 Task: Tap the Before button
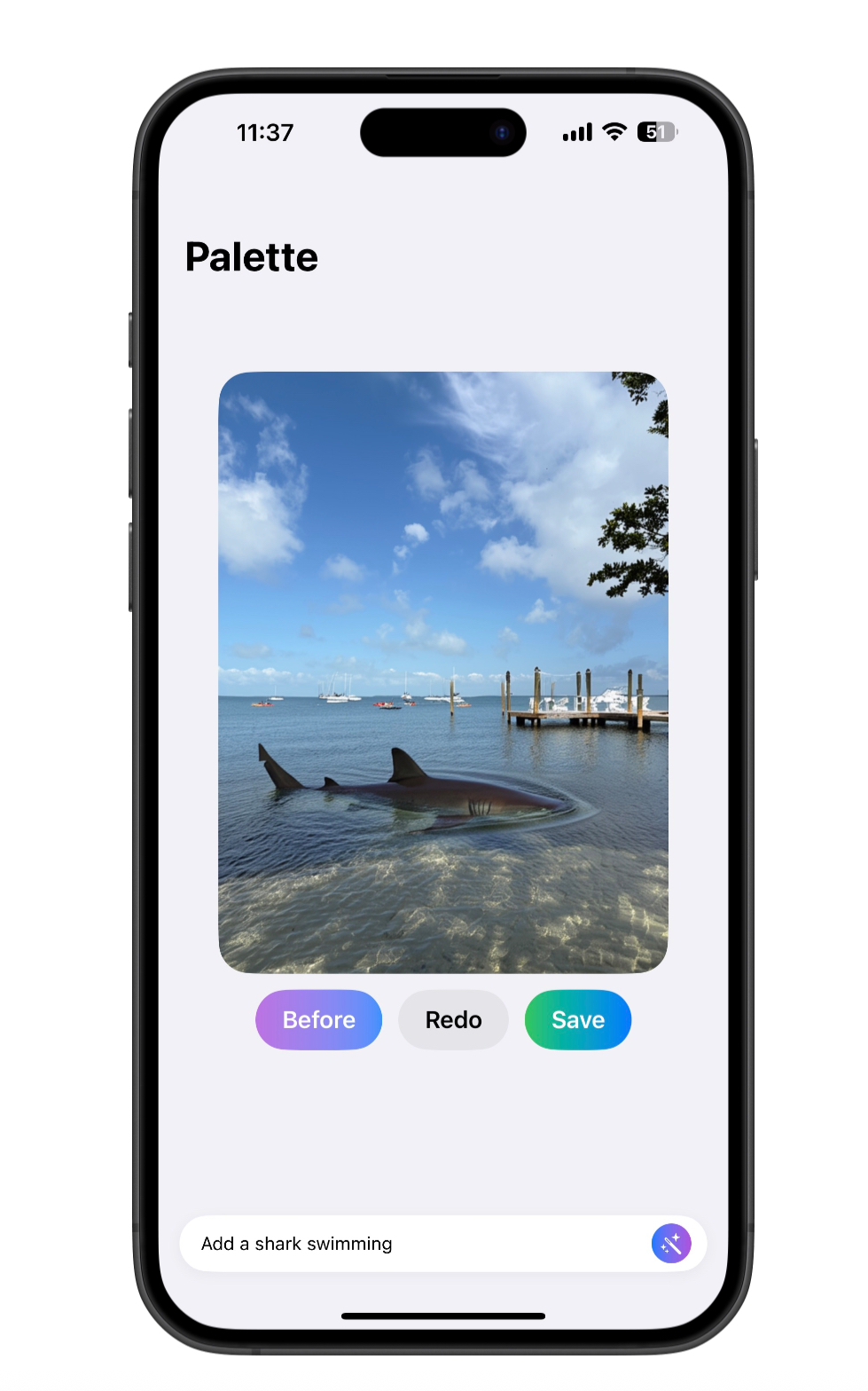point(318,1020)
